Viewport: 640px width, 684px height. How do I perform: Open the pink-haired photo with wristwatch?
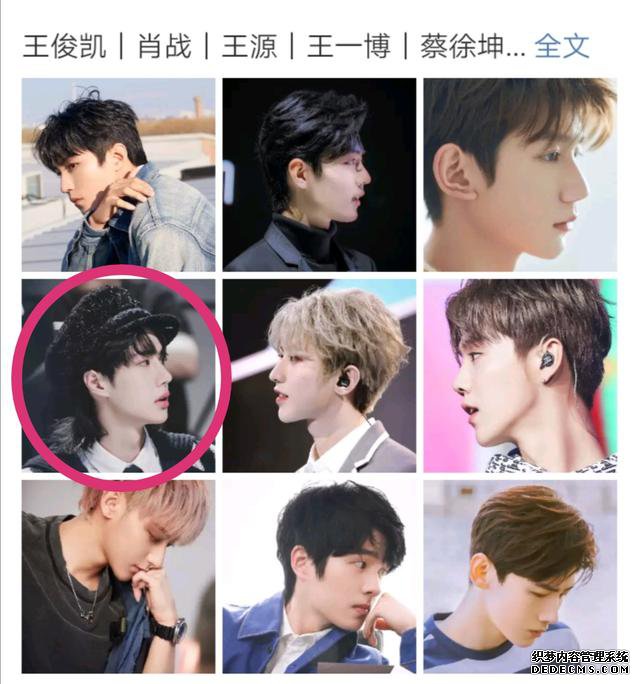point(118,577)
